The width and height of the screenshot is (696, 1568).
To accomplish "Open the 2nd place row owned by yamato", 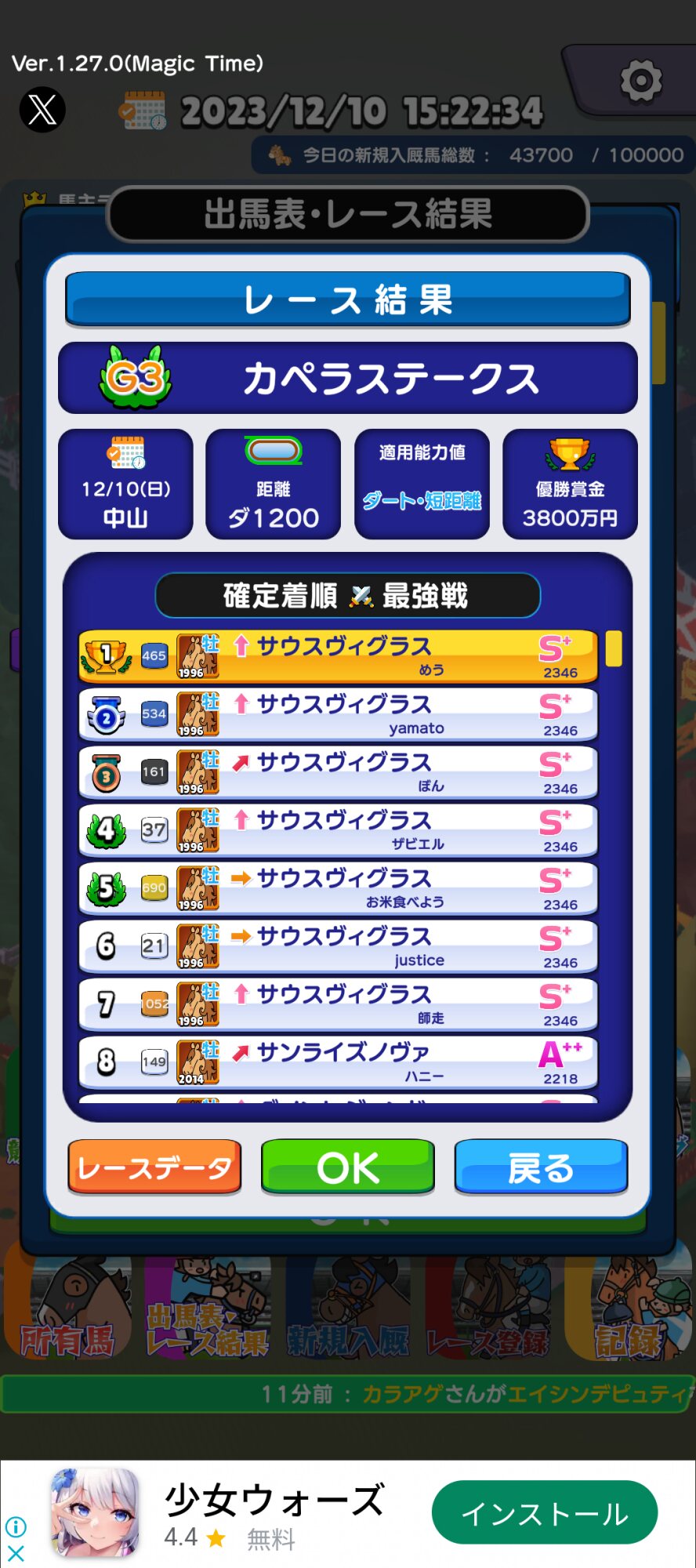I will pos(338,714).
